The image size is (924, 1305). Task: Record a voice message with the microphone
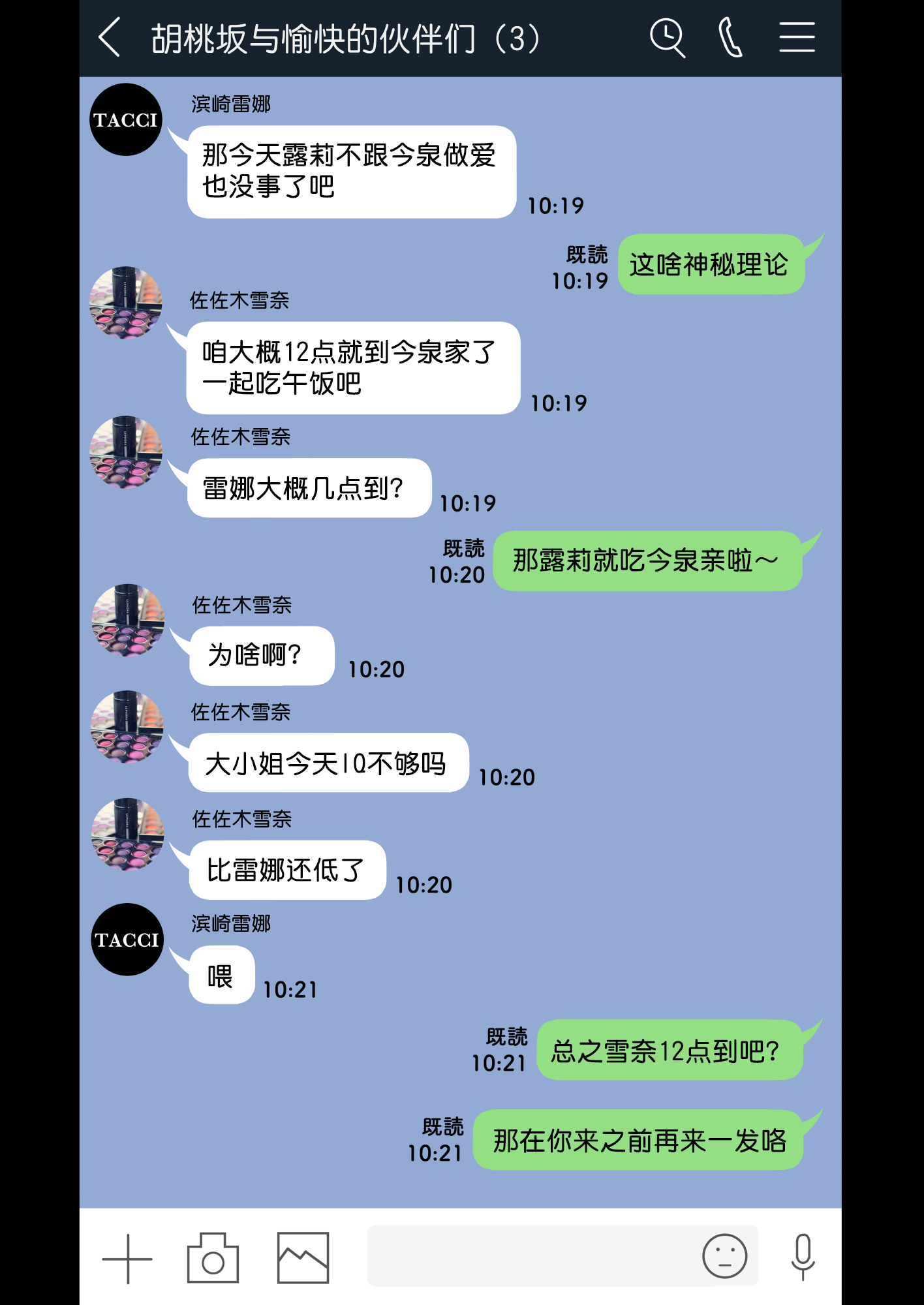[x=803, y=1257]
